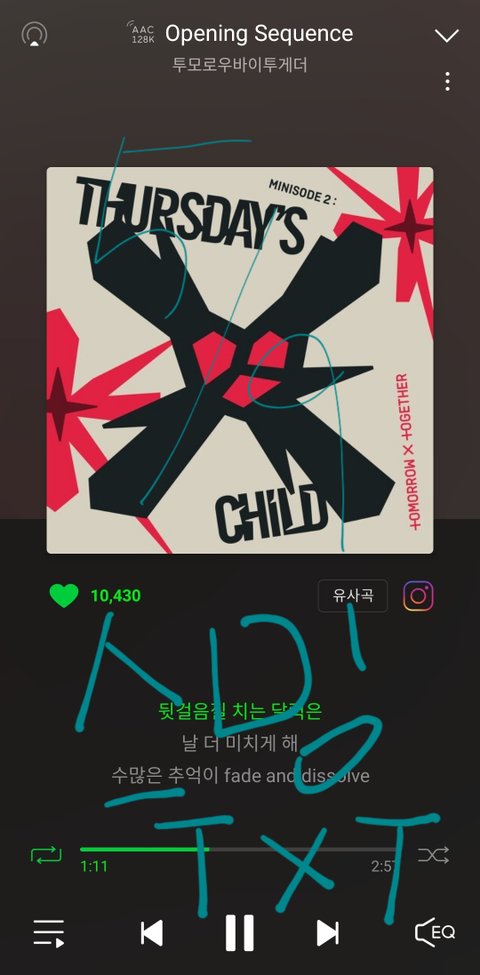Viewport: 480px width, 975px height.
Task: Unlike the song via the green heart
Action: (64, 596)
